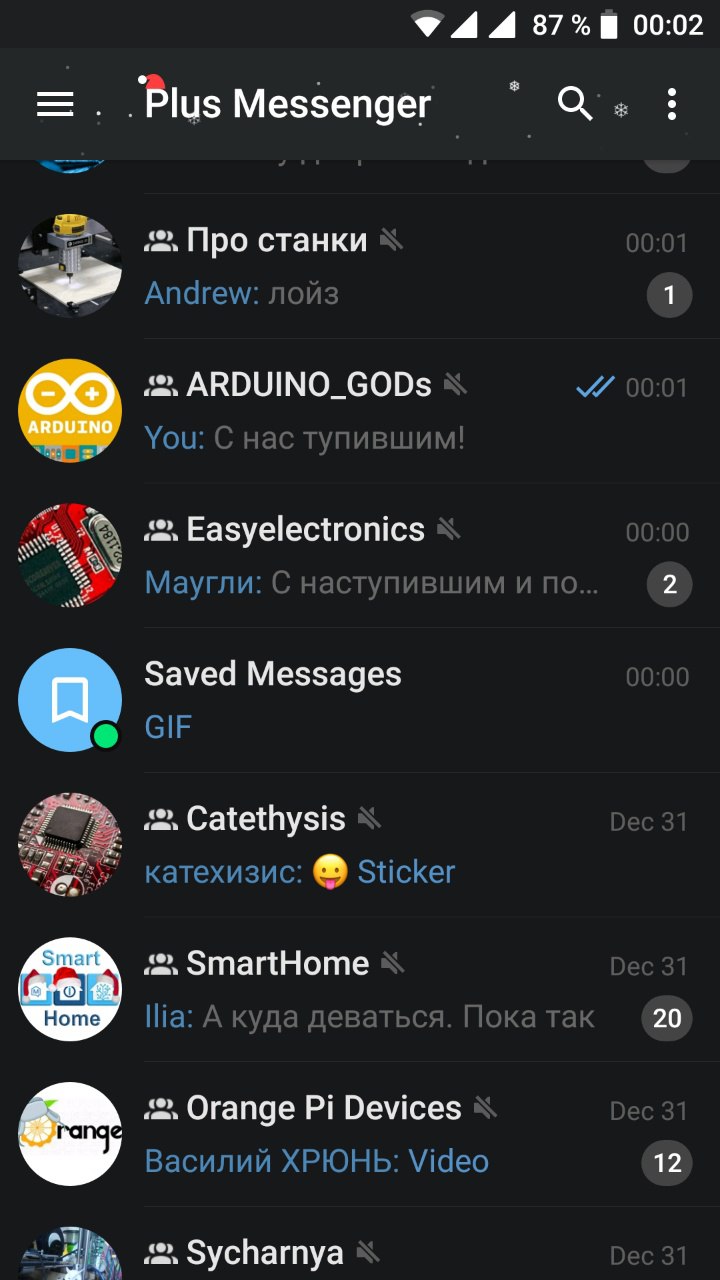This screenshot has width=720, height=1280.
Task: Open the navigation drawer menu
Action: tap(55, 104)
